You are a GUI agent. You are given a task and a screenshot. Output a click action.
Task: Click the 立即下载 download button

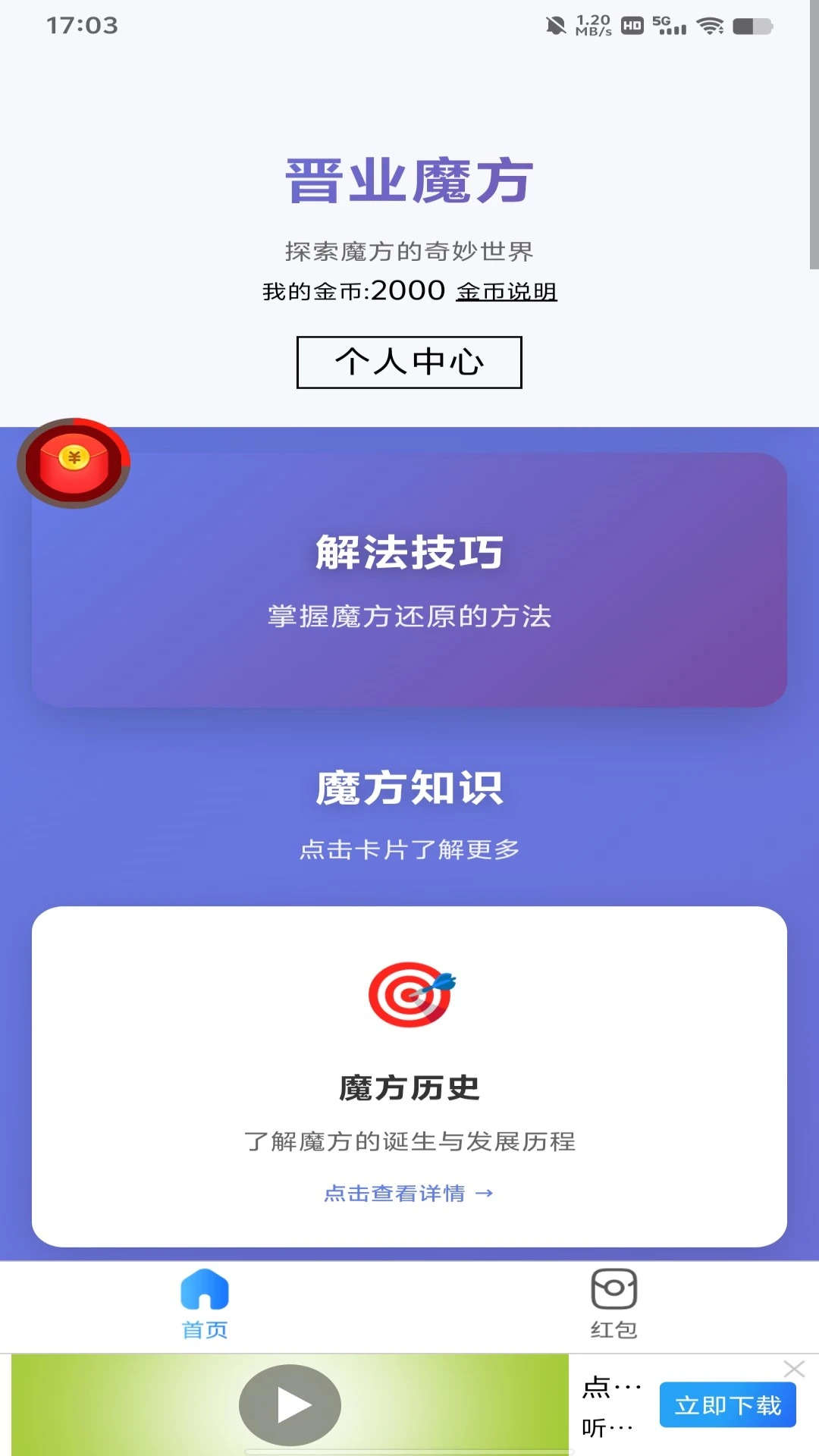[x=726, y=1404]
